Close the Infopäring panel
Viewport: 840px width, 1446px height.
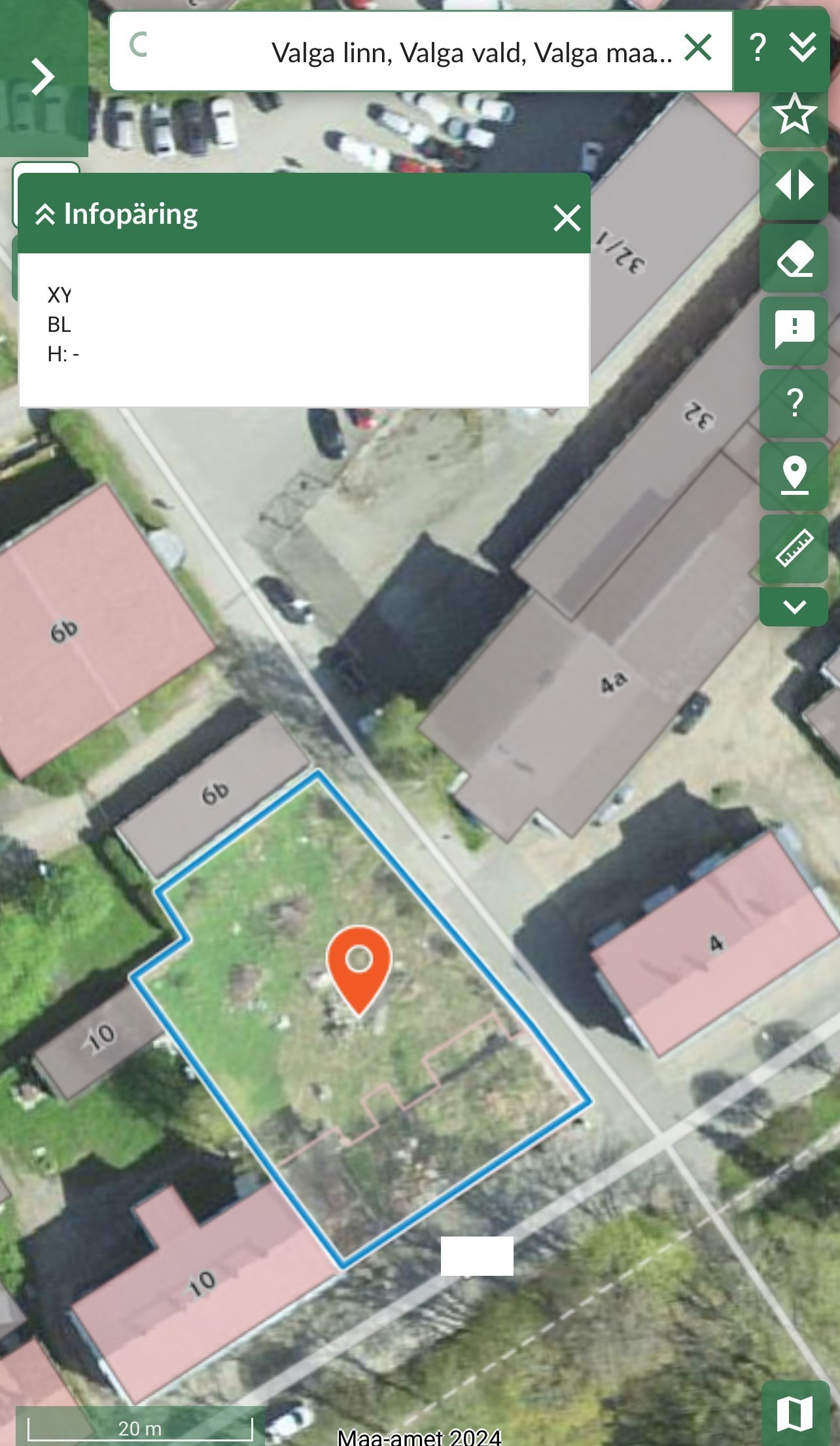tap(567, 218)
